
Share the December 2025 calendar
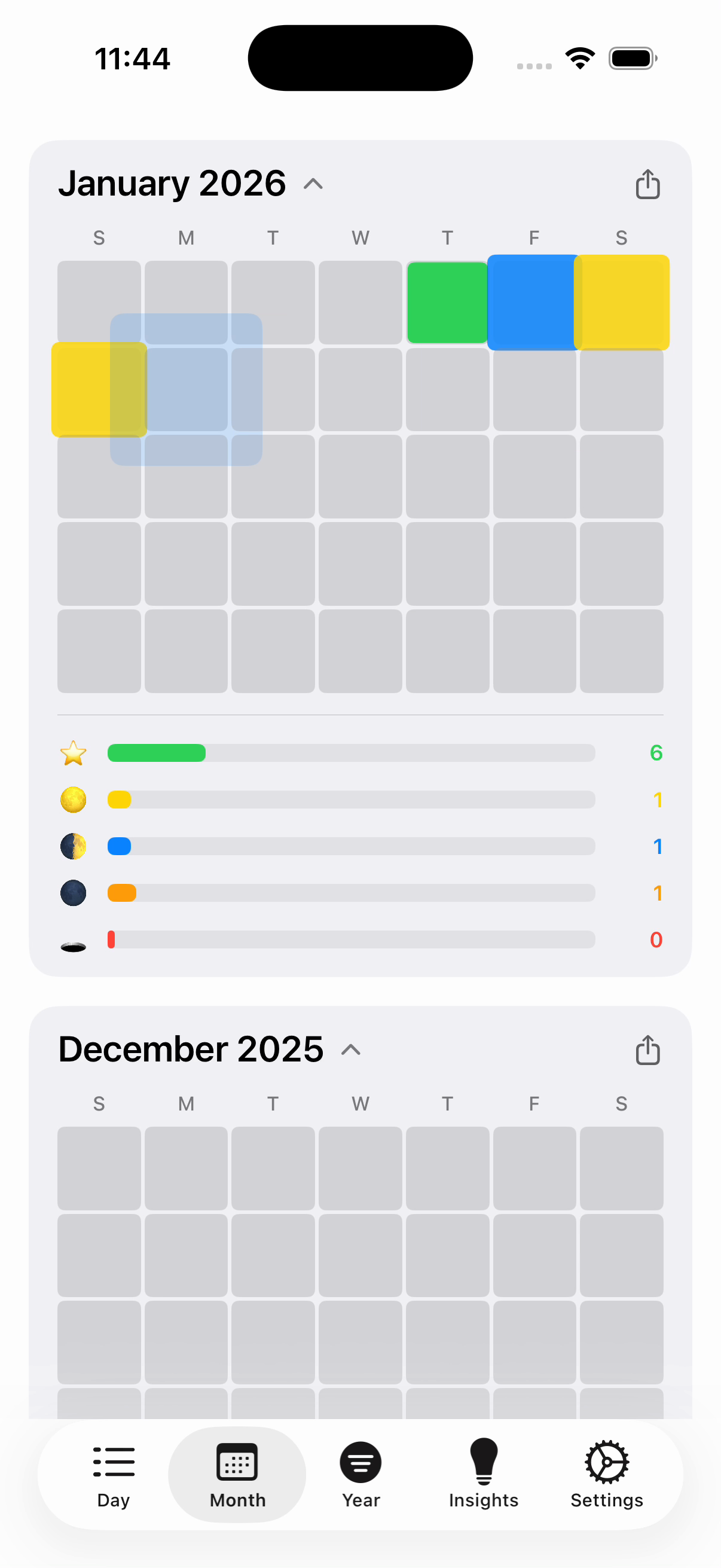tap(647, 1050)
